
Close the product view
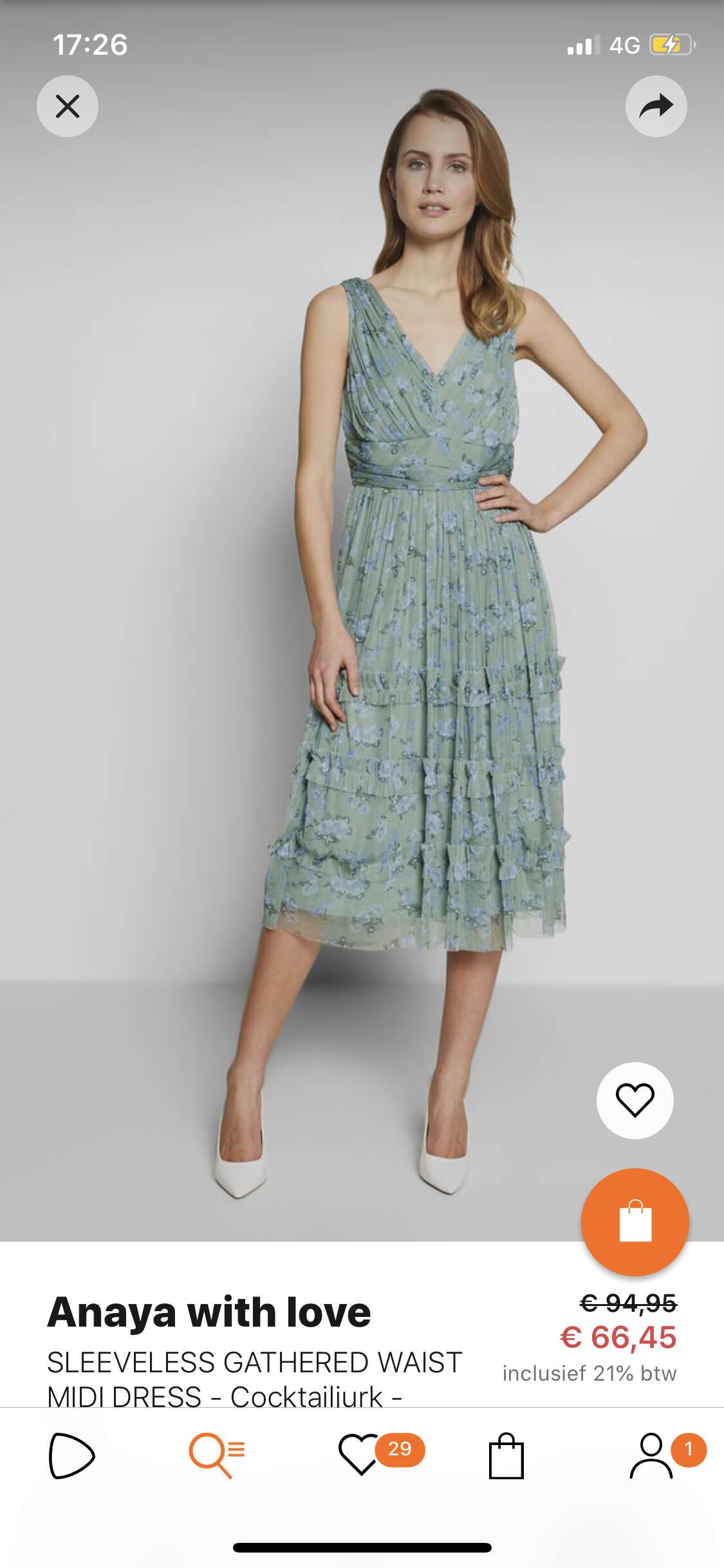[68, 106]
